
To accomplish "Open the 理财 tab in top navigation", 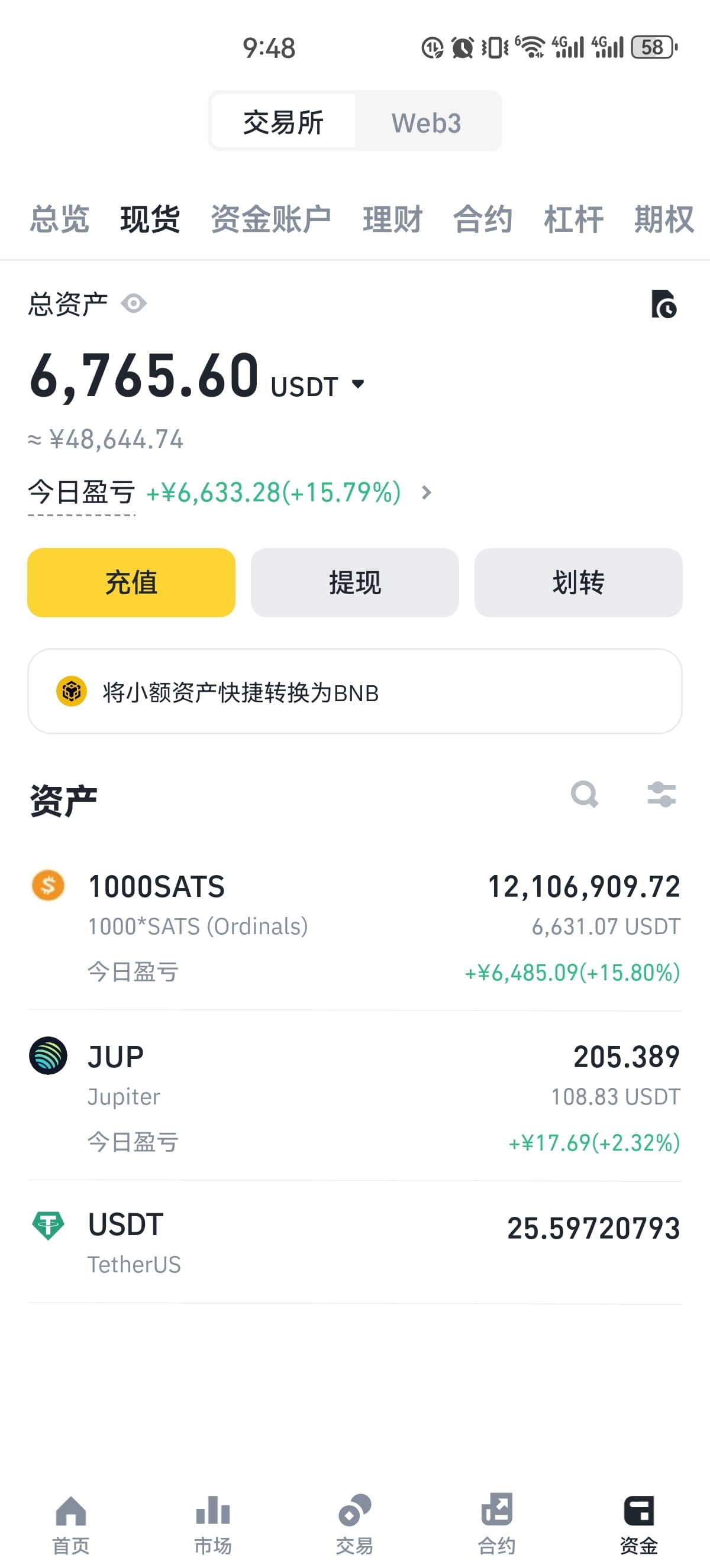I will click(392, 221).
